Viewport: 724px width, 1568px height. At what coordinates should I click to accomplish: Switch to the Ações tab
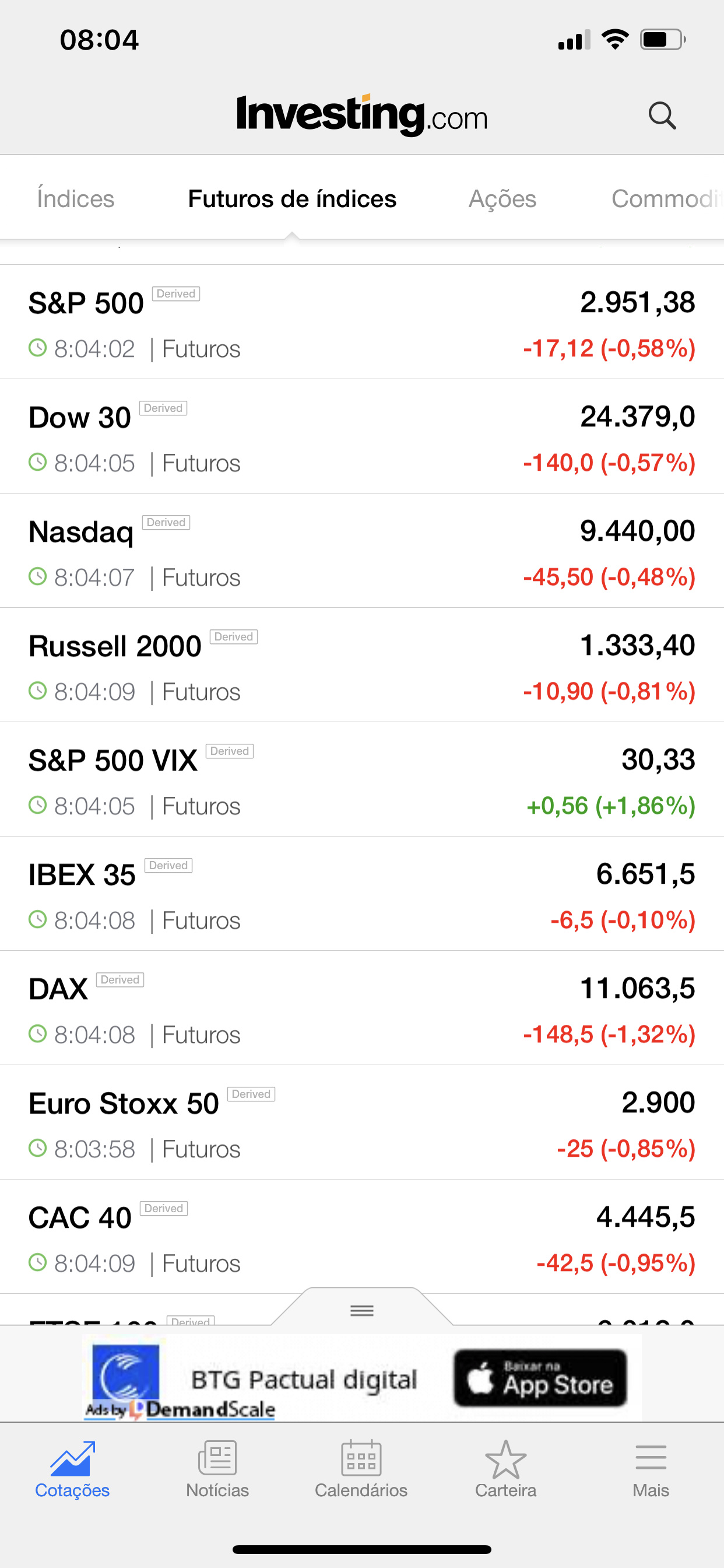coord(502,199)
